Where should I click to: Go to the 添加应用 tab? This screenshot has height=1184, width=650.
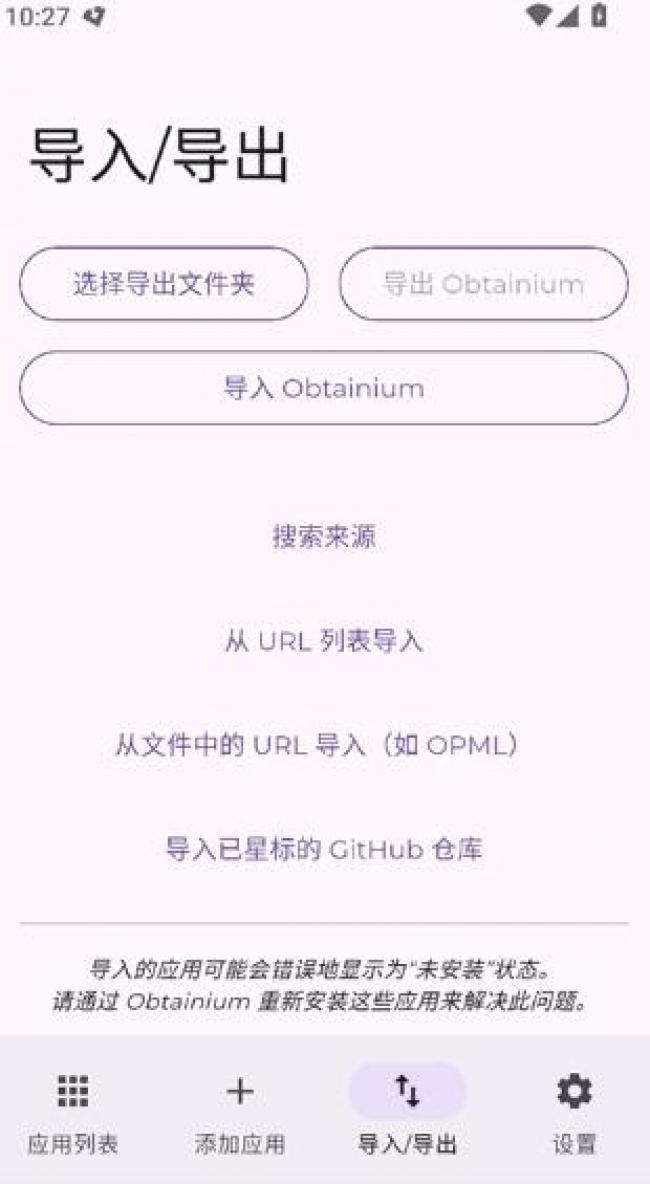pyautogui.click(x=240, y=1112)
